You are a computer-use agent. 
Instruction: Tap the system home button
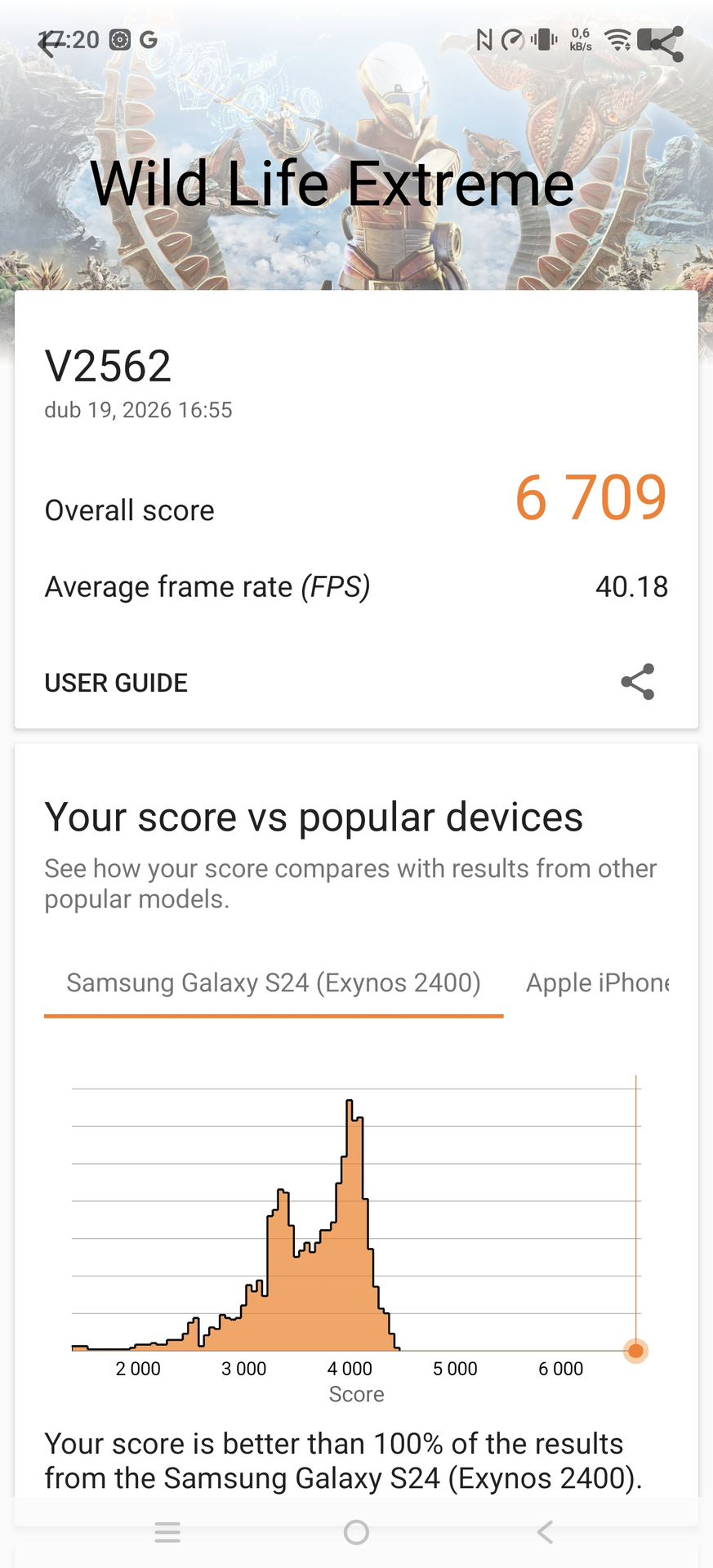[x=356, y=1532]
